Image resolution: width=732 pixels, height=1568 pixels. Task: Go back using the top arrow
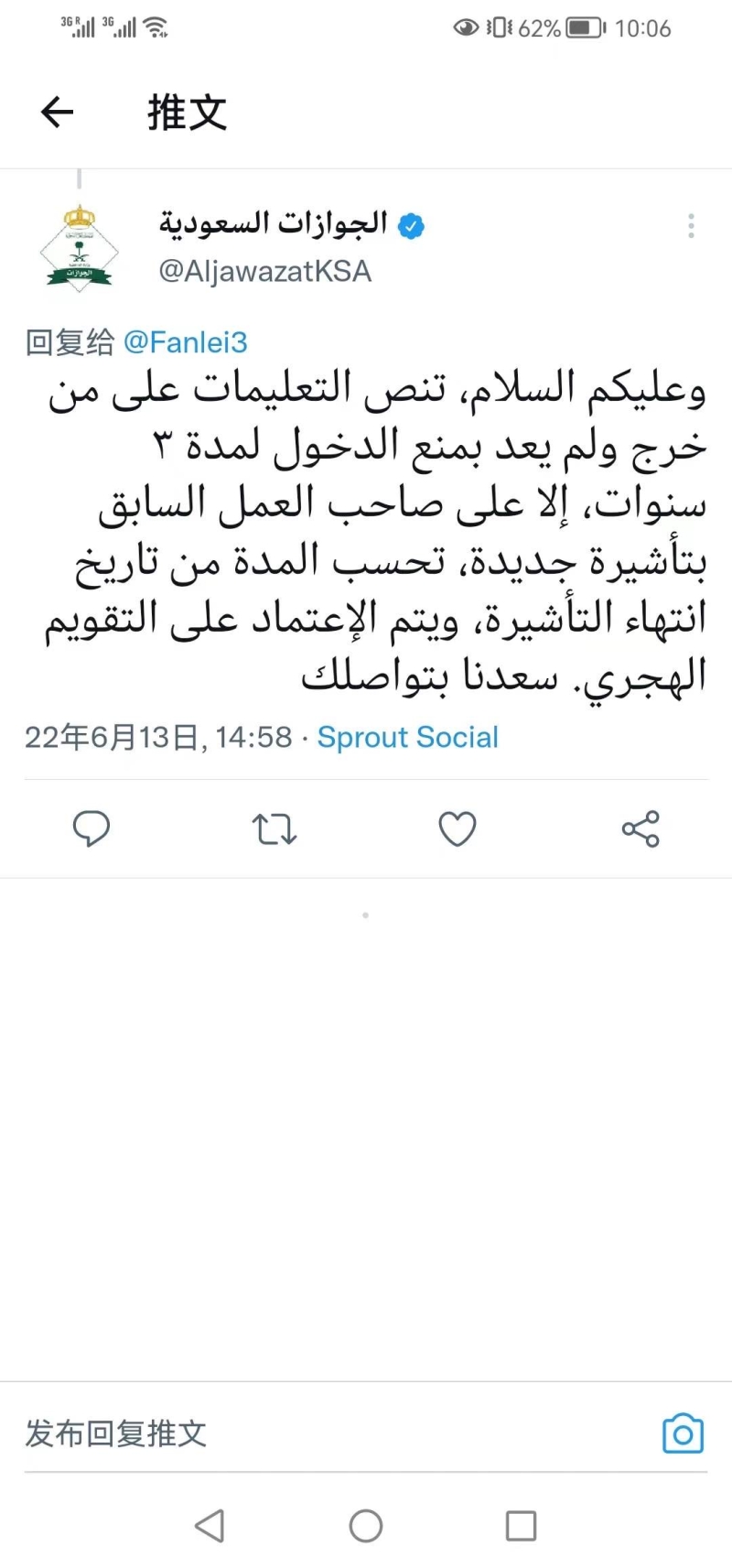coord(57,113)
